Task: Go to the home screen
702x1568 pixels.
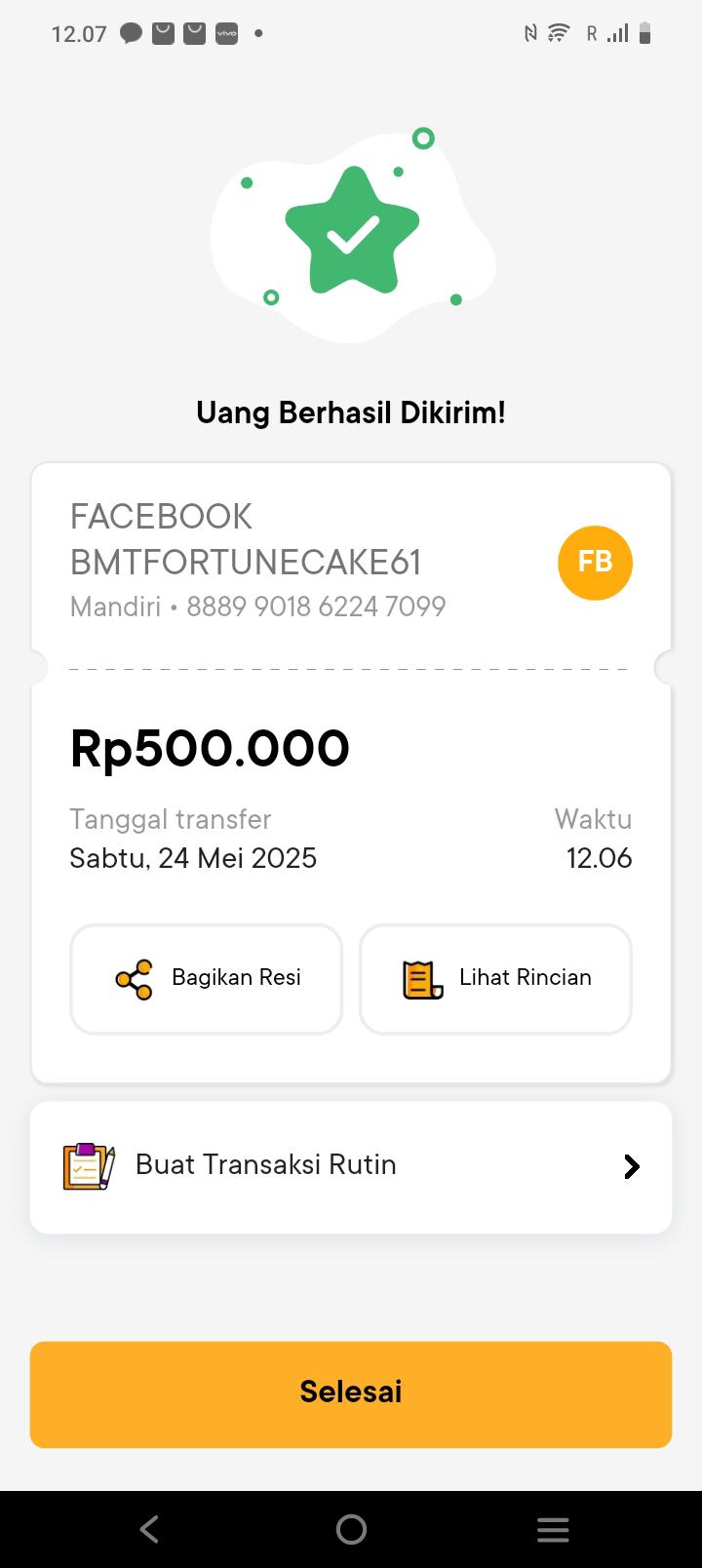Action: 351,1529
